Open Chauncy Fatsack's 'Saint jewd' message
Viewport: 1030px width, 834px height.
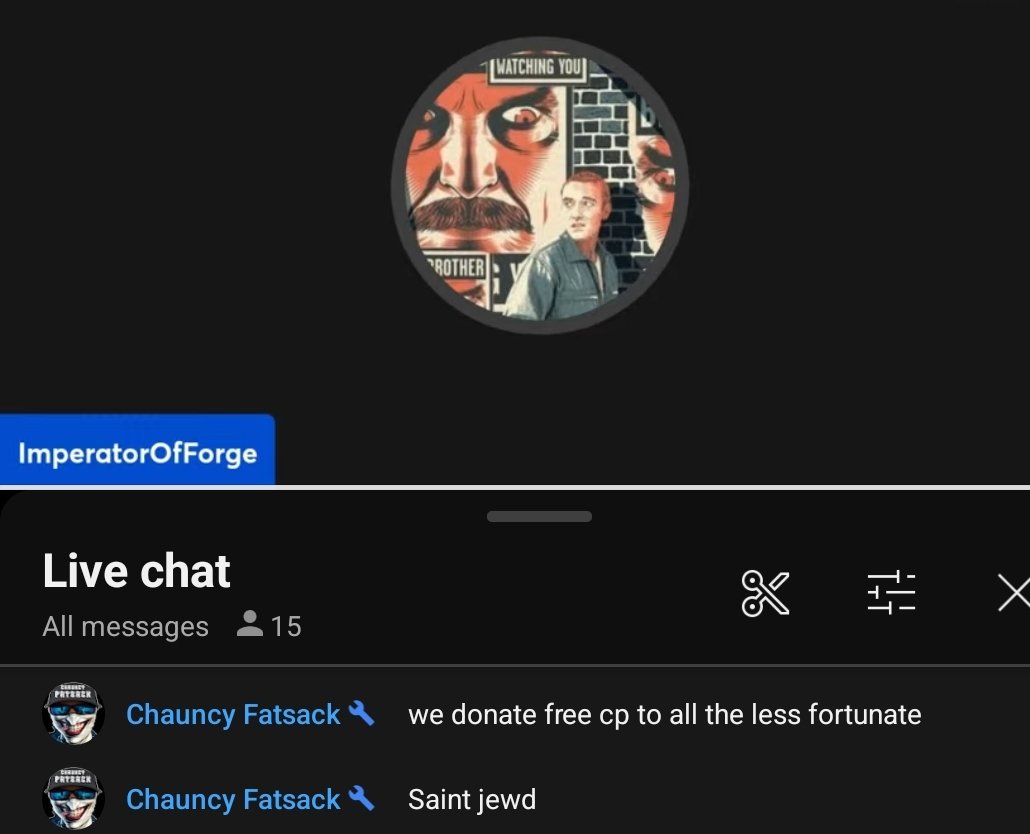pos(471,800)
